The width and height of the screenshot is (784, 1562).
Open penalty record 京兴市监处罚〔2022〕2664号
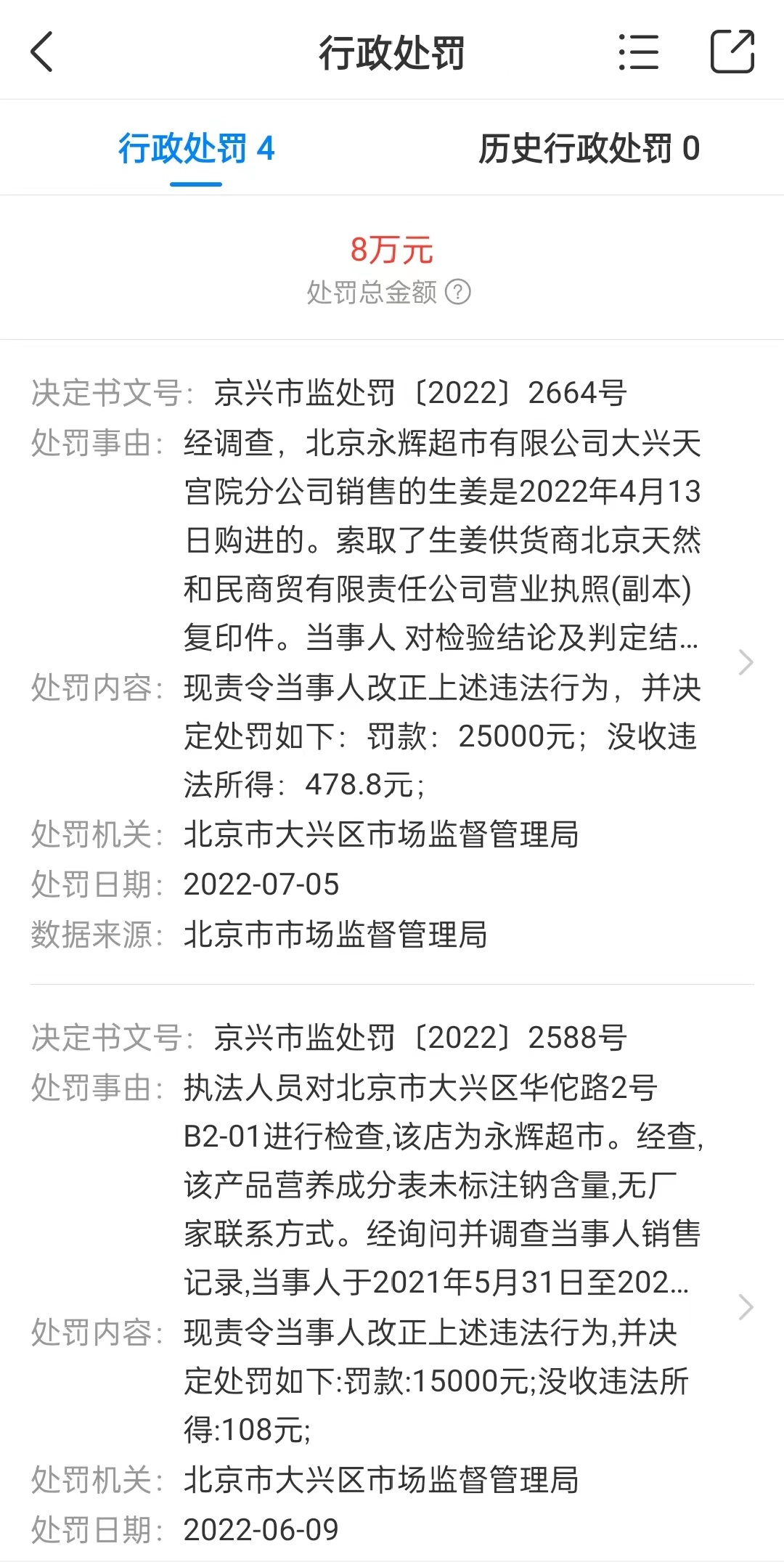coord(392,662)
